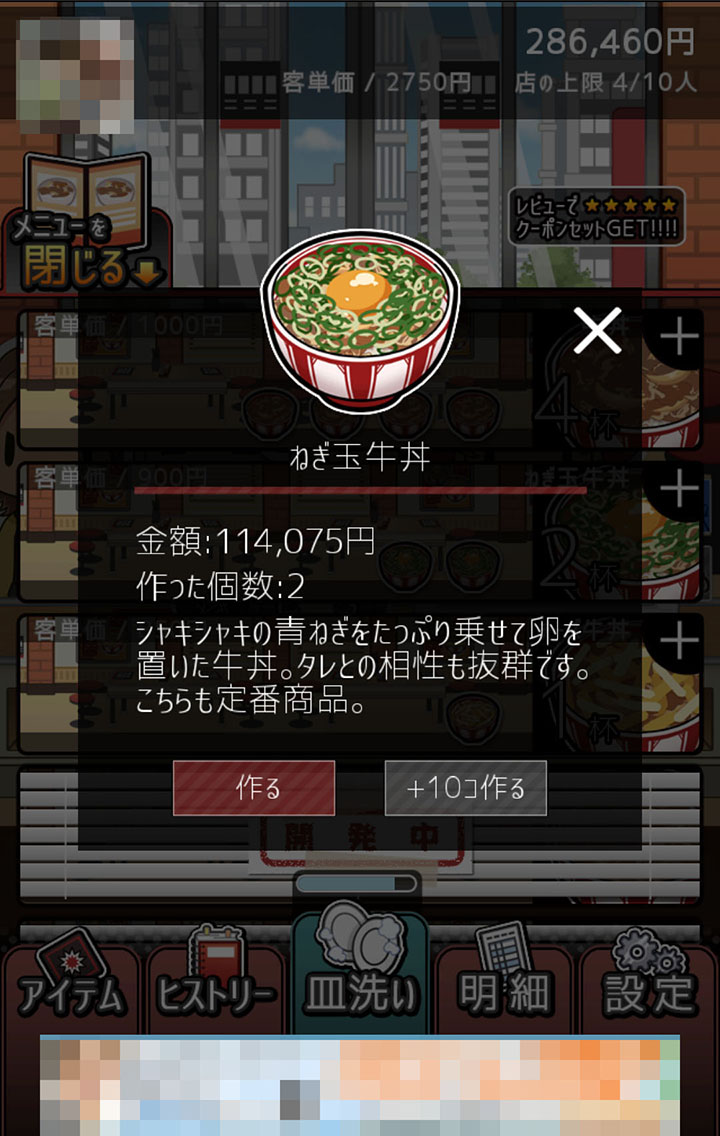Tap the 皿洗い button
Image resolution: width=720 pixels, height=1136 pixels.
click(360, 975)
